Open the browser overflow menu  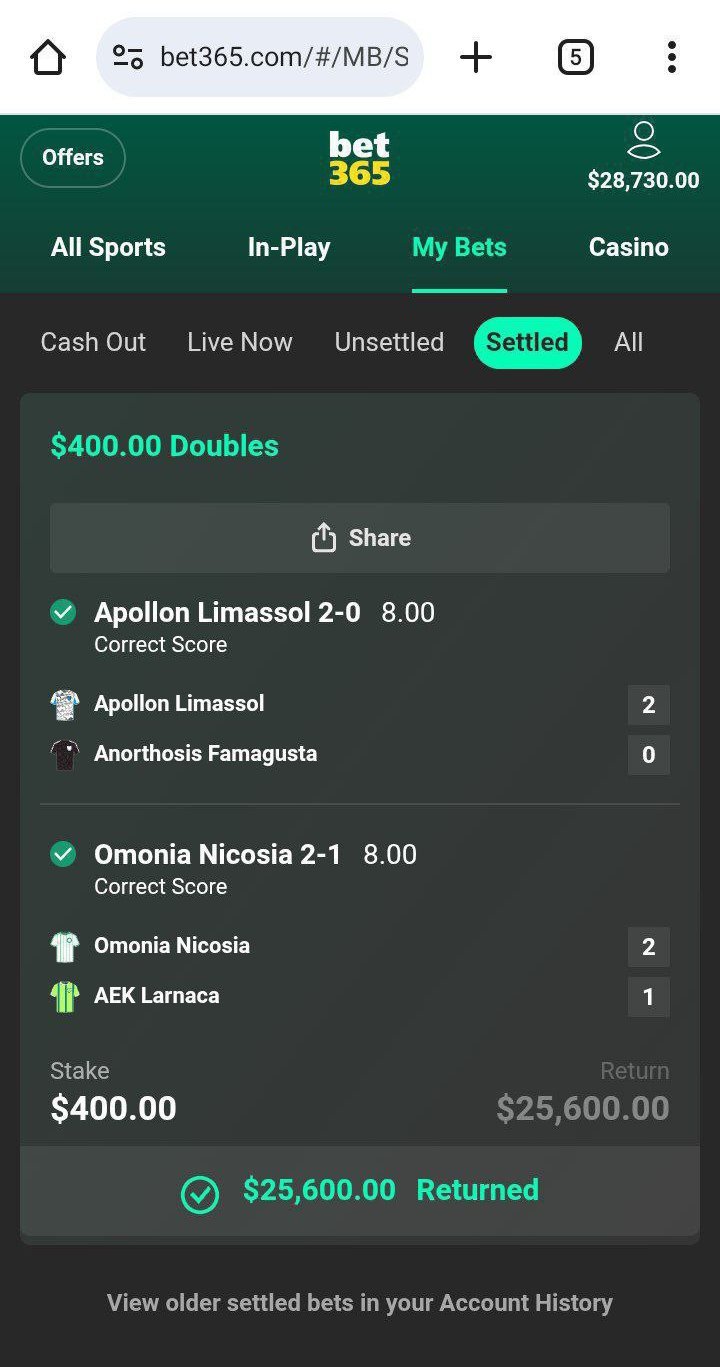[x=671, y=58]
